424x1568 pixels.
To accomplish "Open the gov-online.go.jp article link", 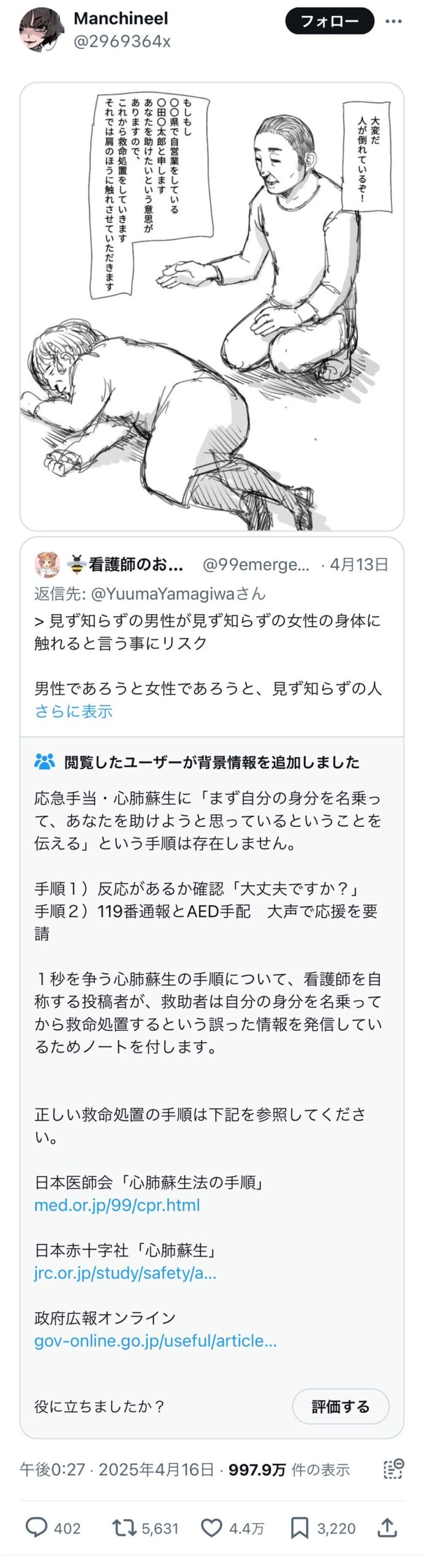I will pos(156,1341).
